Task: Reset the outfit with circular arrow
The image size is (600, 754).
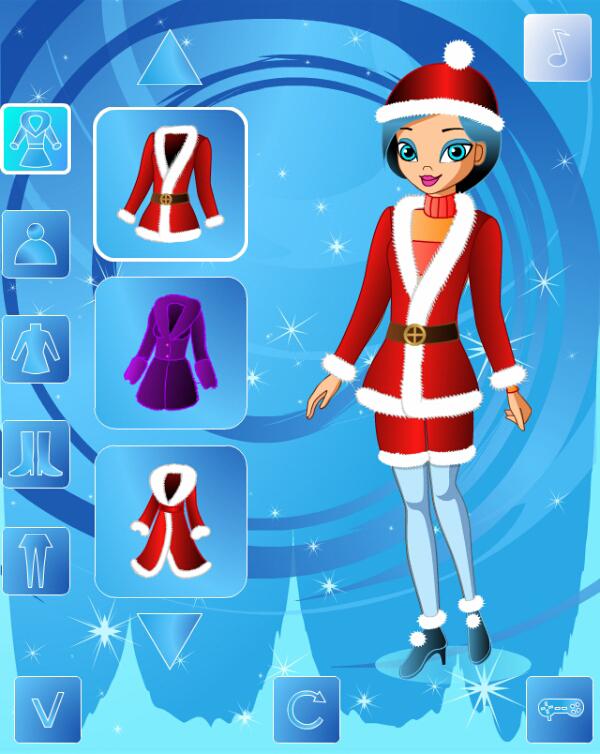Action: point(306,710)
